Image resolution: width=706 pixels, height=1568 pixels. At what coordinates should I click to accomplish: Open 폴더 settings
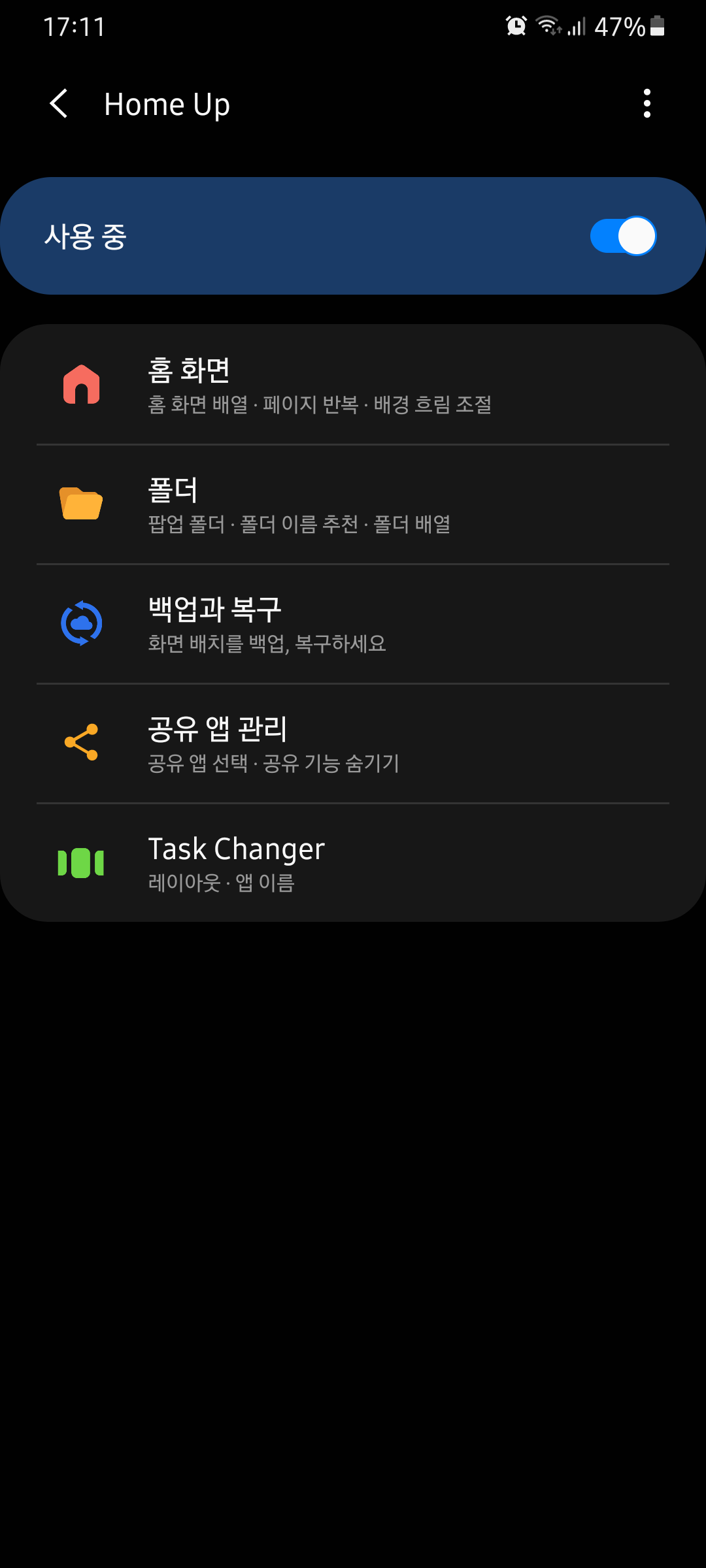click(x=353, y=505)
